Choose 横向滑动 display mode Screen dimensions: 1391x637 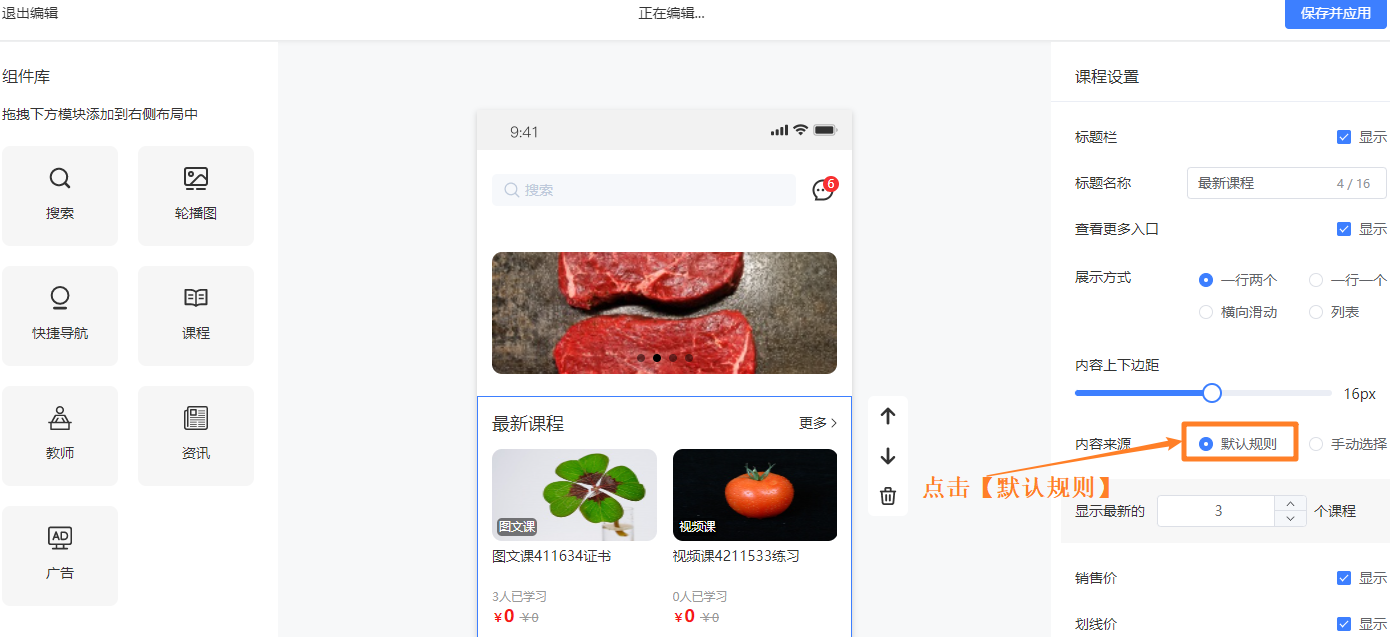(x=1206, y=312)
